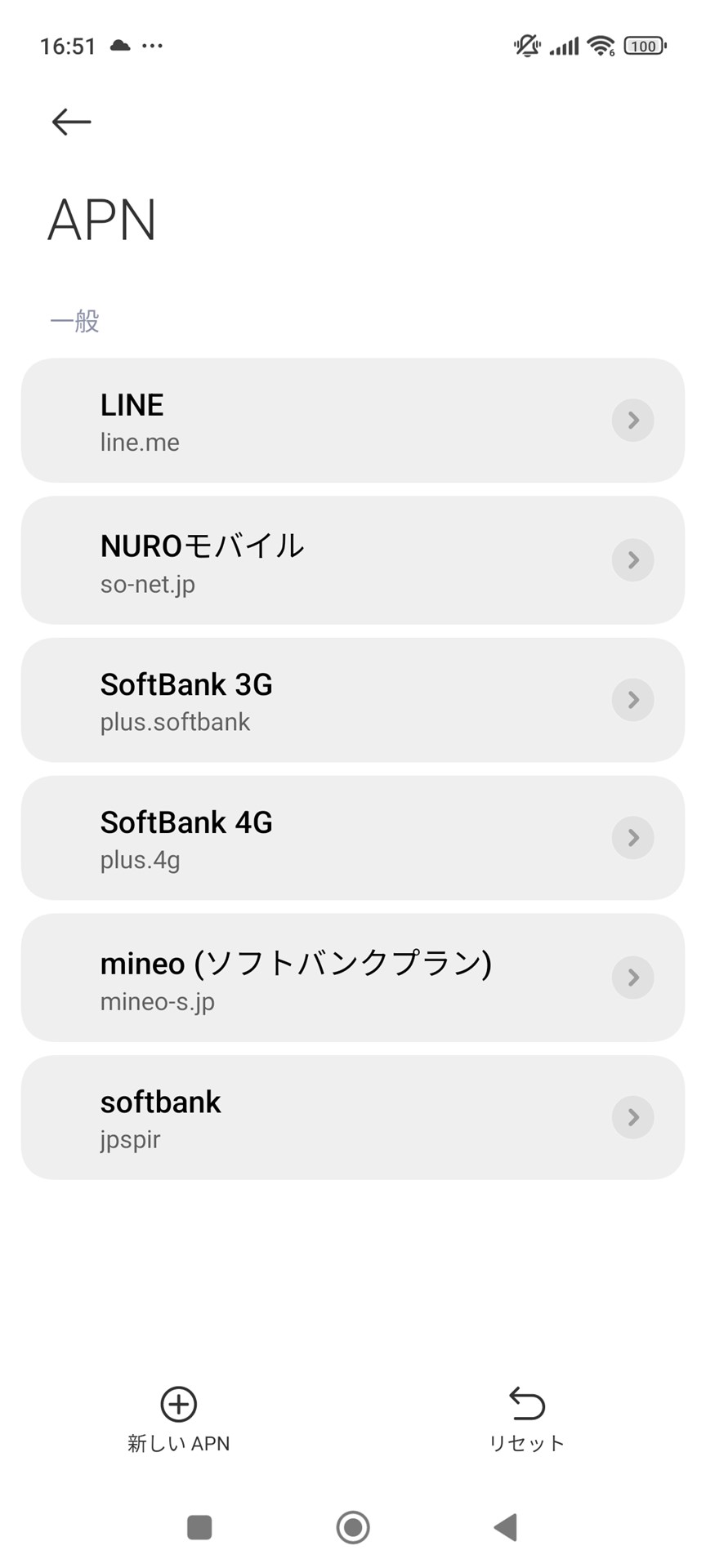Tap the chevron next to NUROモバイル

coord(632,560)
